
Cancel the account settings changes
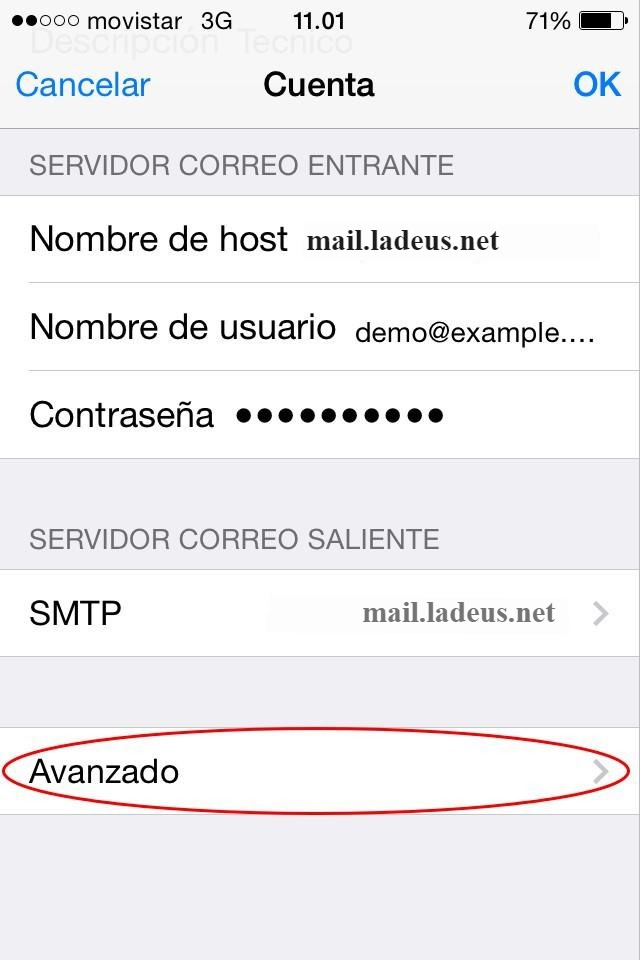click(83, 85)
